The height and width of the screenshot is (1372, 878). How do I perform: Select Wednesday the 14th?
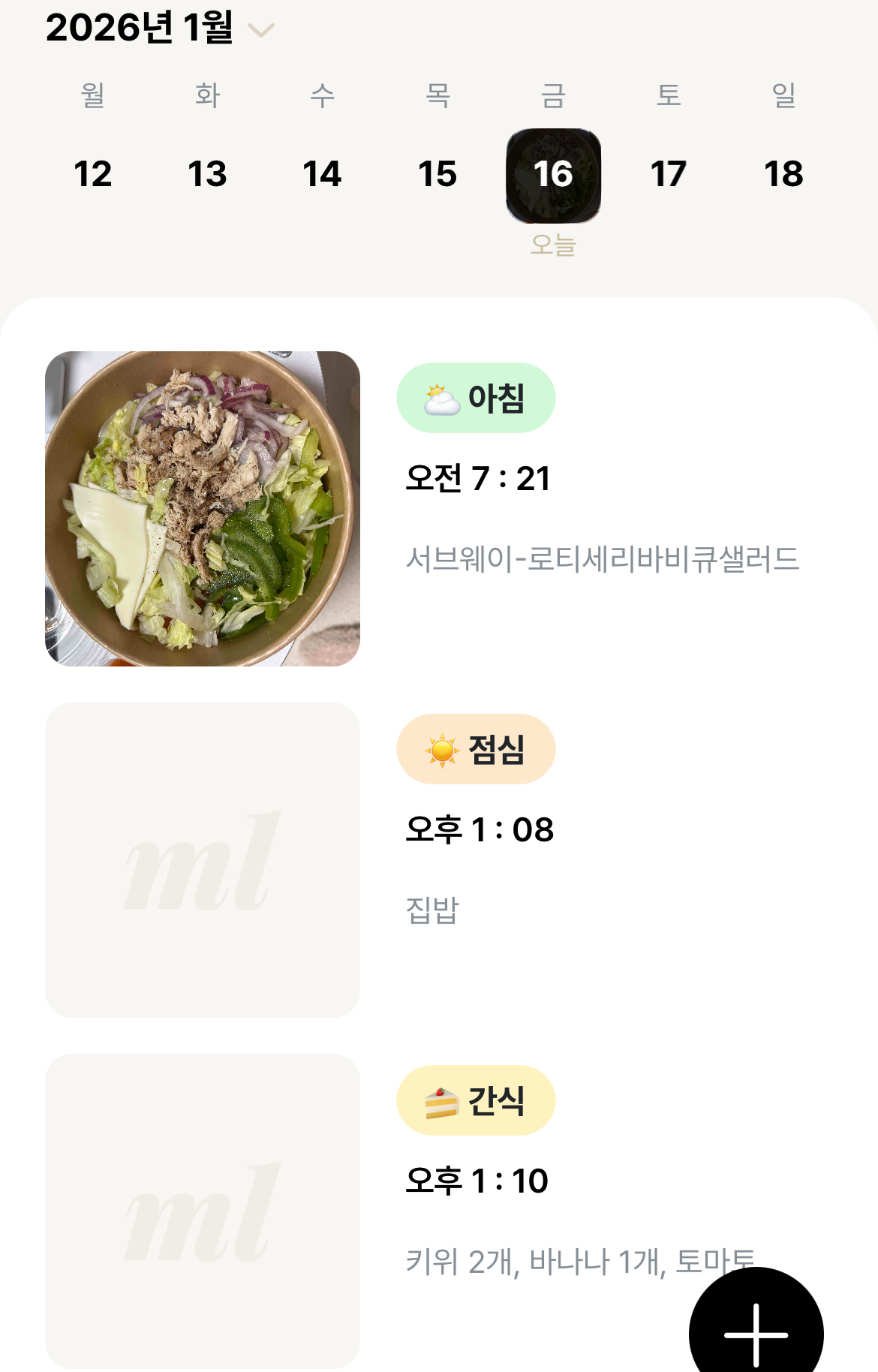coord(322,174)
